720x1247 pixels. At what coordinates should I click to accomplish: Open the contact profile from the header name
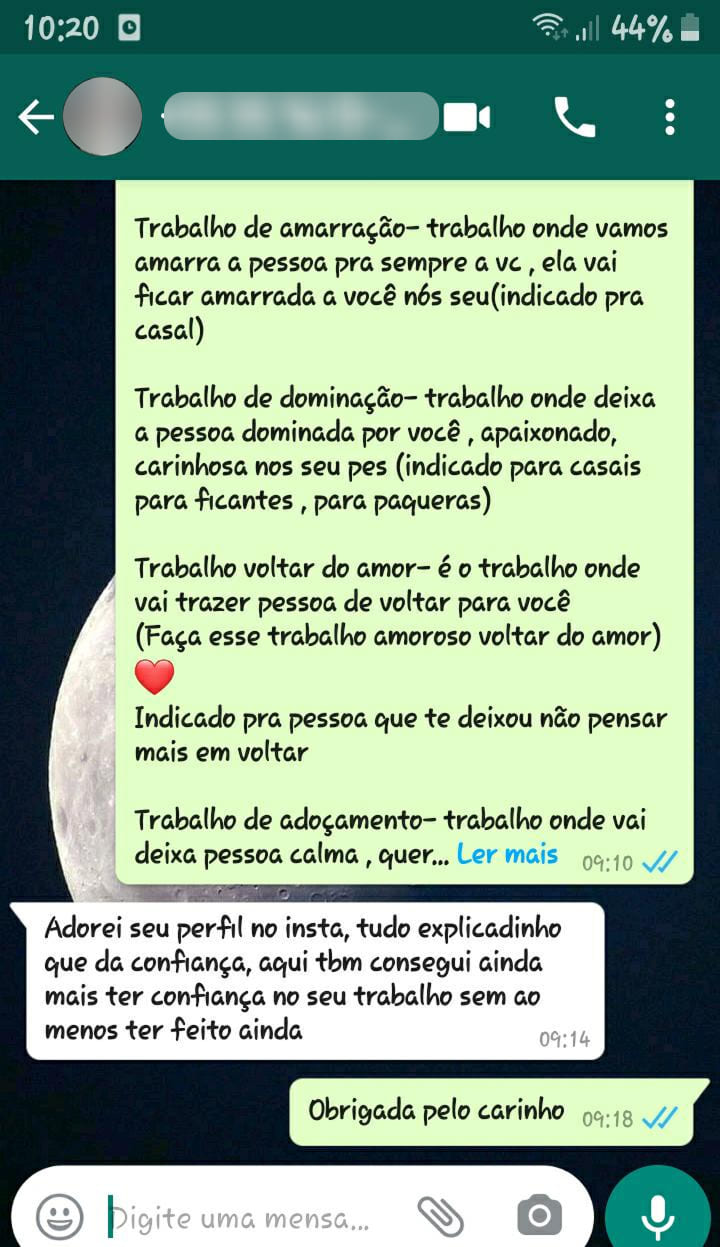[300, 115]
